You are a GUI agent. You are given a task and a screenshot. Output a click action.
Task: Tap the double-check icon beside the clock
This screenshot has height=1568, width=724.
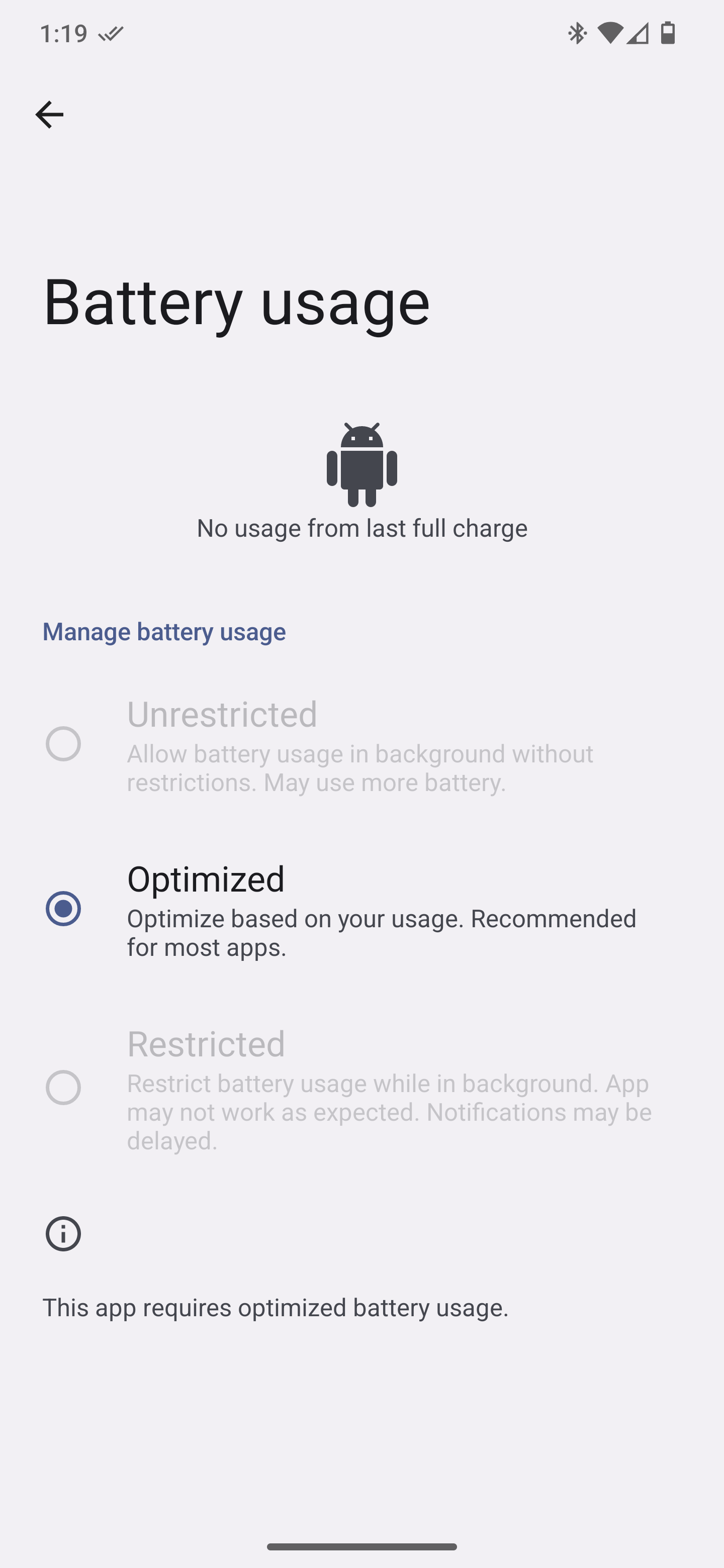point(110,34)
